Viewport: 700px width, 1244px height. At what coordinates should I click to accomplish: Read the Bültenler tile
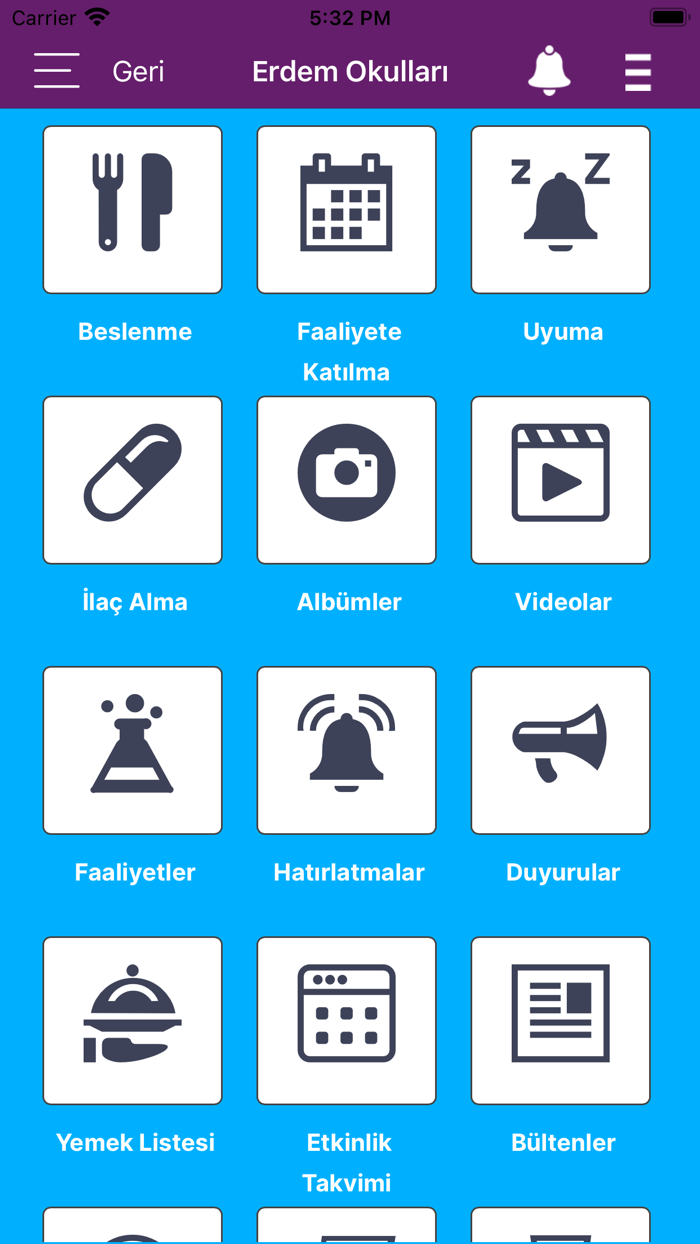pyautogui.click(x=561, y=1020)
